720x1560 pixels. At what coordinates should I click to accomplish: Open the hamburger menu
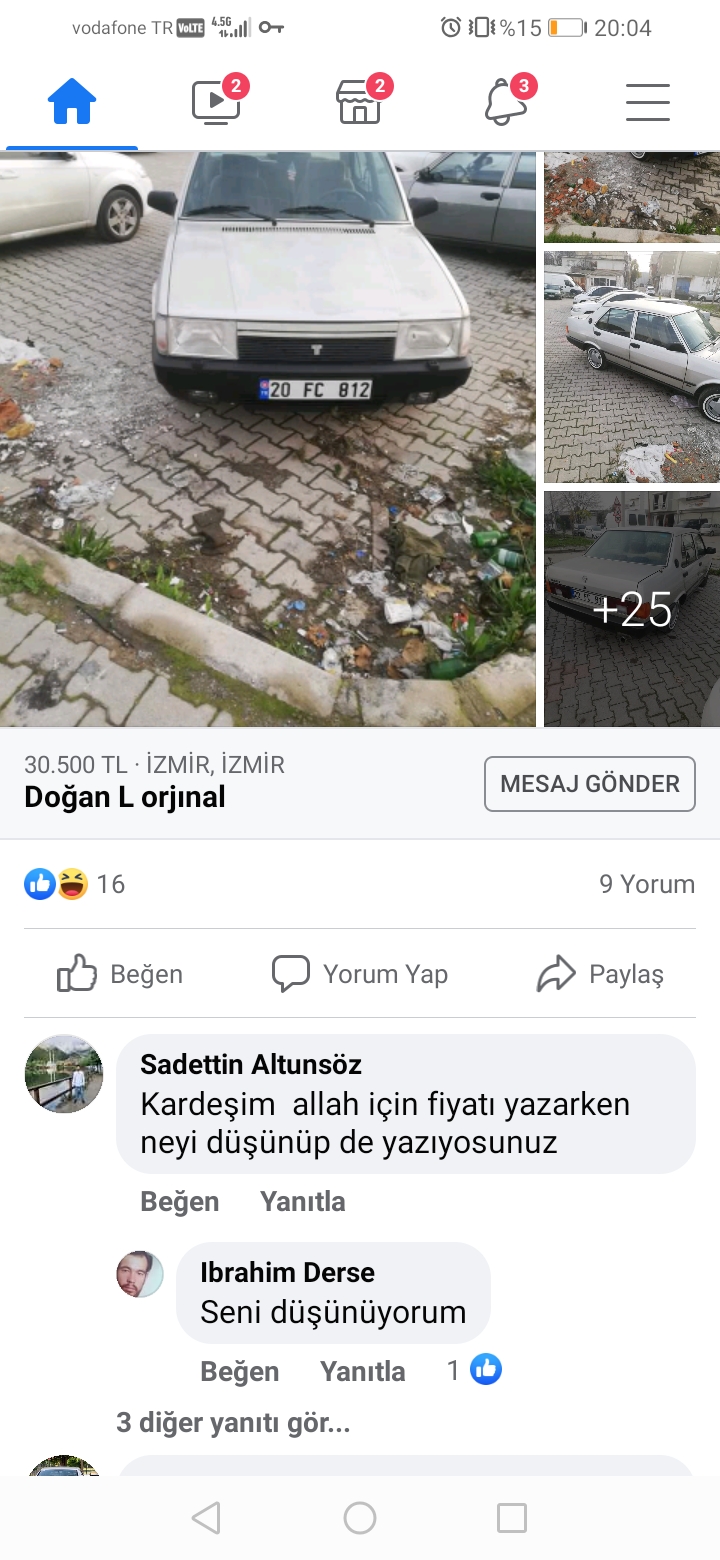(x=648, y=102)
